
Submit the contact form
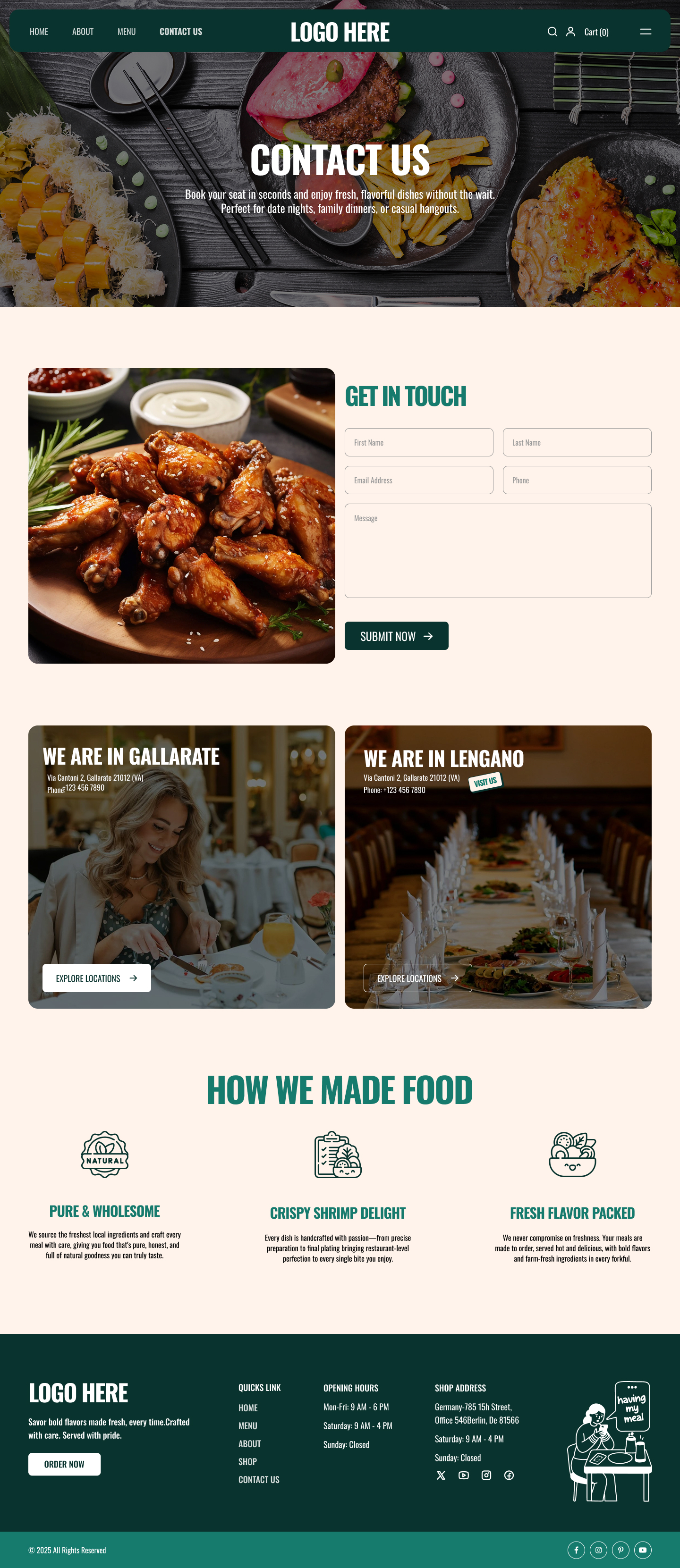(396, 636)
